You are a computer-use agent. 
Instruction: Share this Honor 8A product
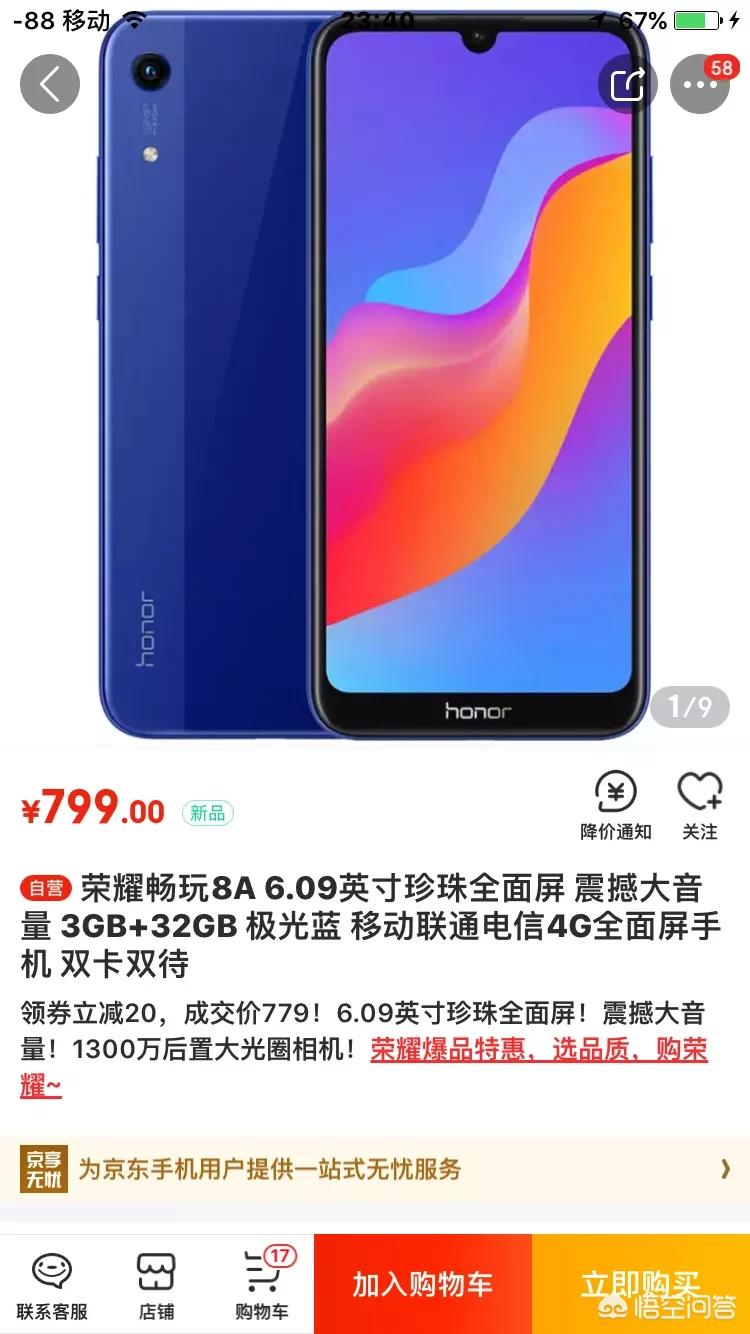pos(628,84)
